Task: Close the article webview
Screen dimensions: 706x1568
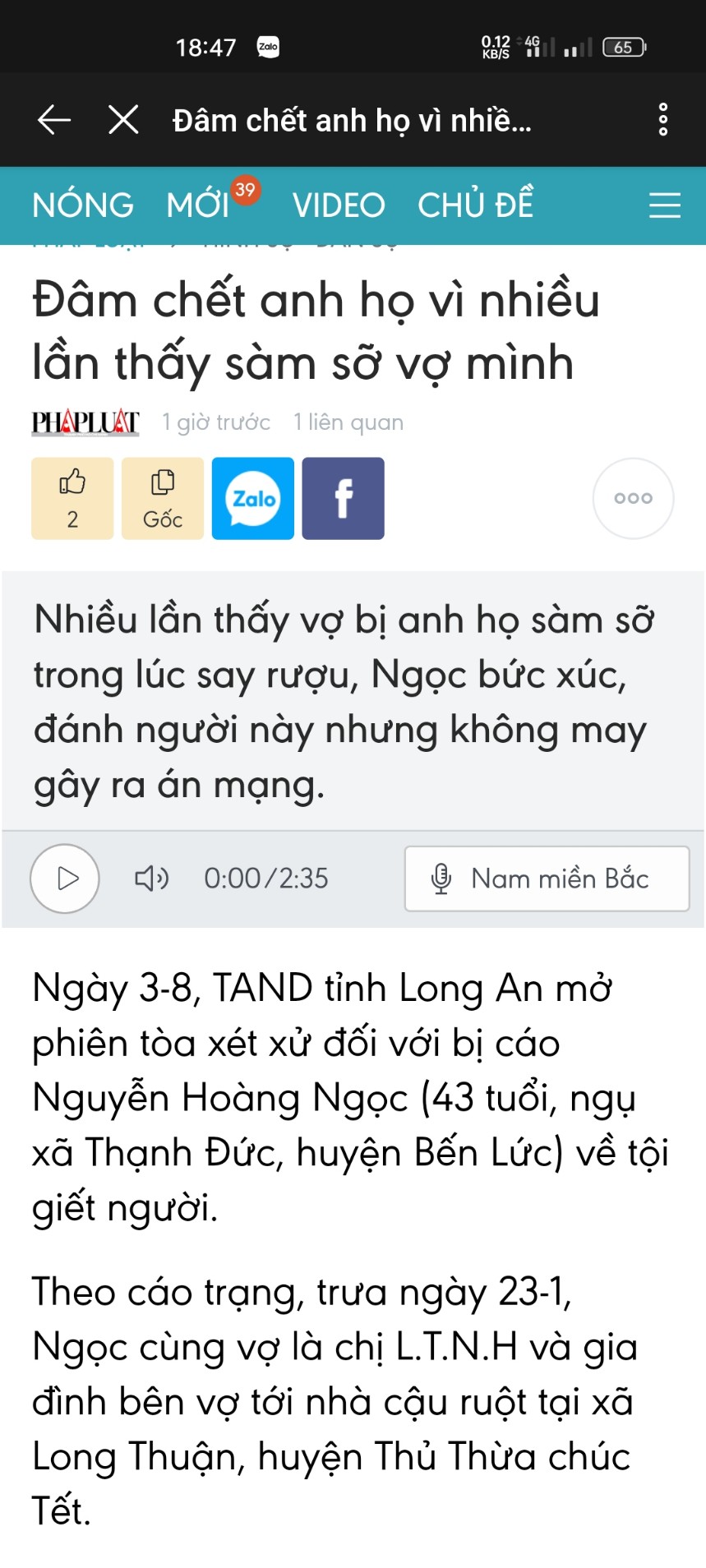Action: (x=123, y=120)
